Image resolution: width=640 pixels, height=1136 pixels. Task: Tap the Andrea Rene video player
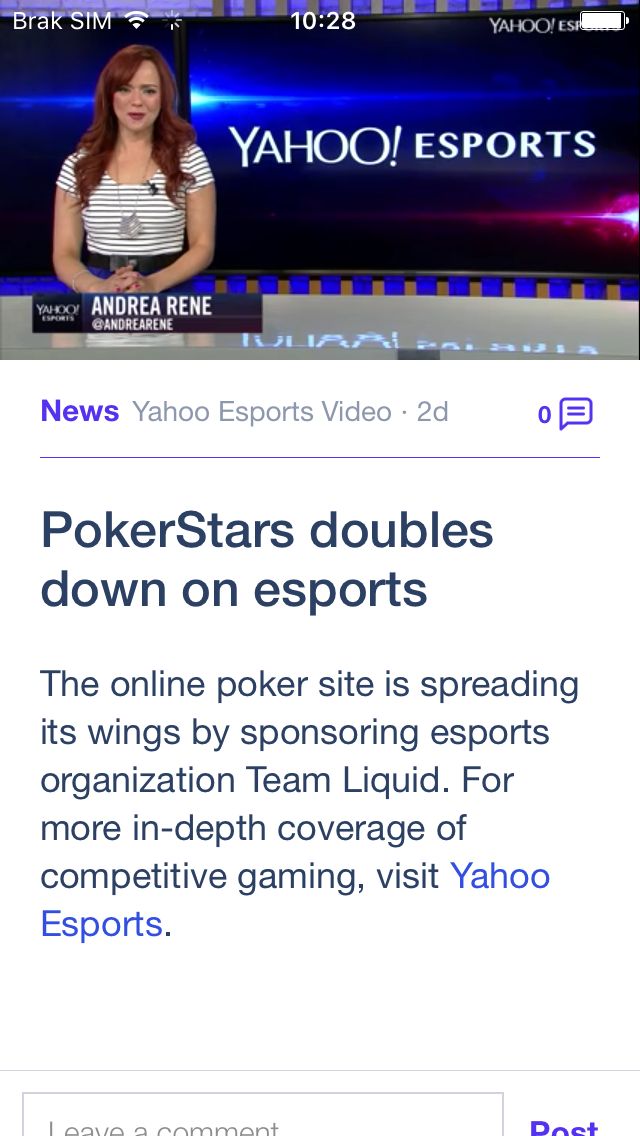(320, 180)
